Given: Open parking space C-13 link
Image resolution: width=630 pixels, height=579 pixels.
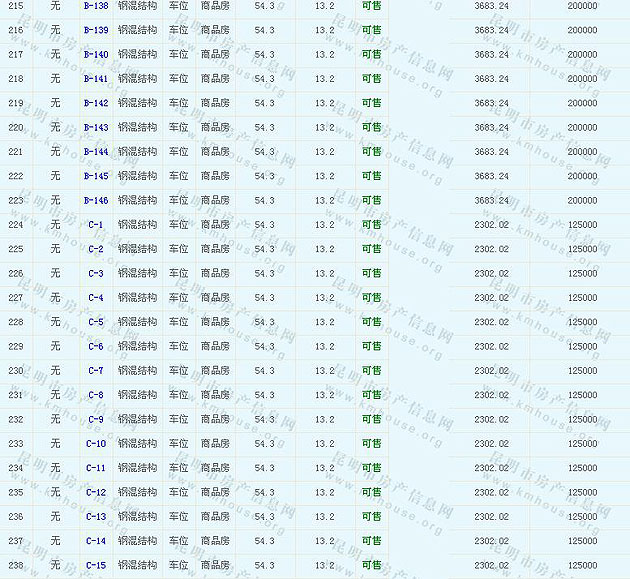Looking at the screenshot, I should (x=96, y=517).
